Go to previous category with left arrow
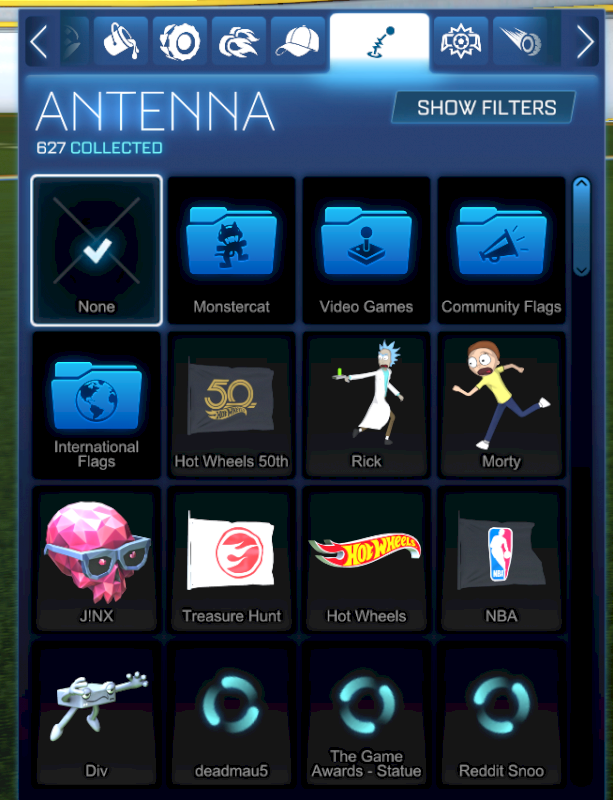613x800 pixels. pyautogui.click(x=38, y=42)
